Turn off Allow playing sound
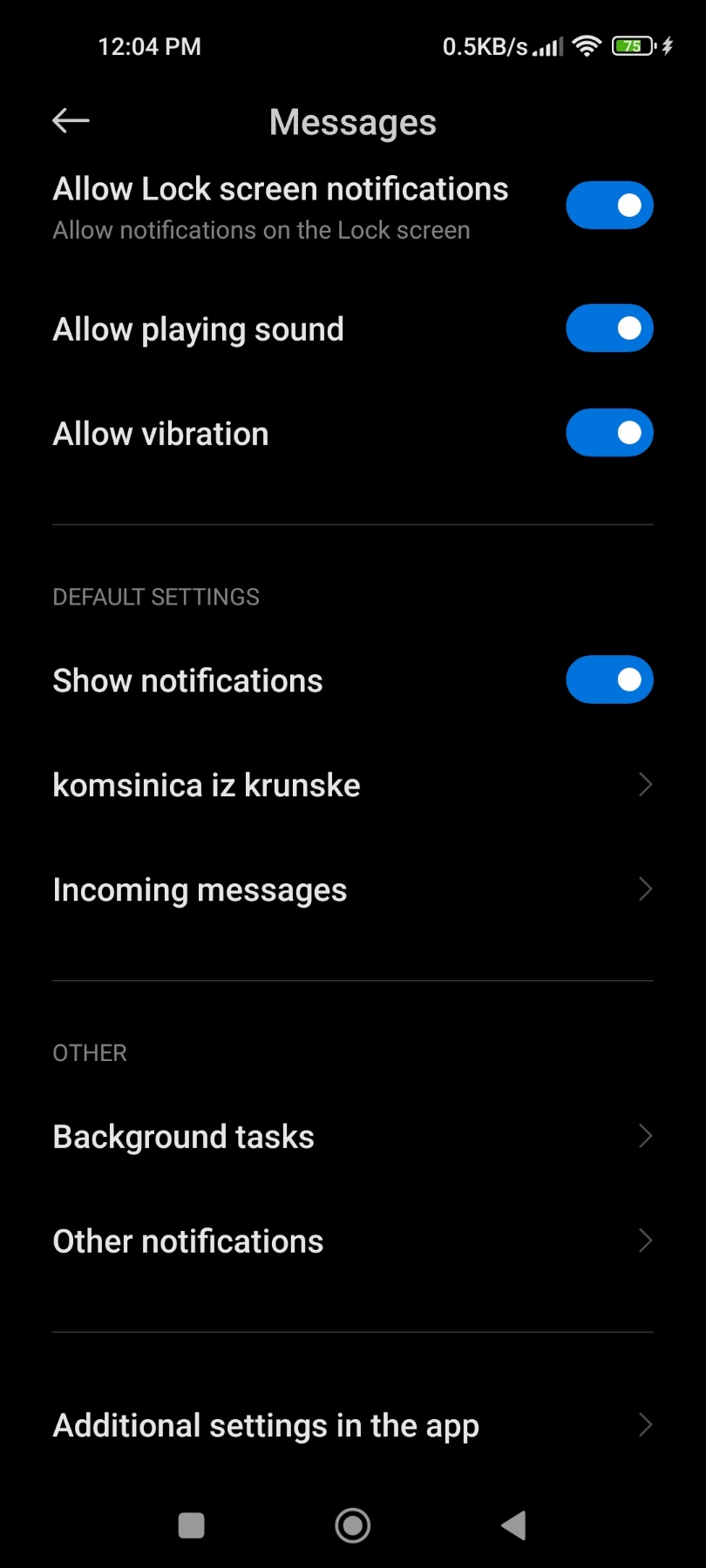706x1568 pixels. (609, 328)
